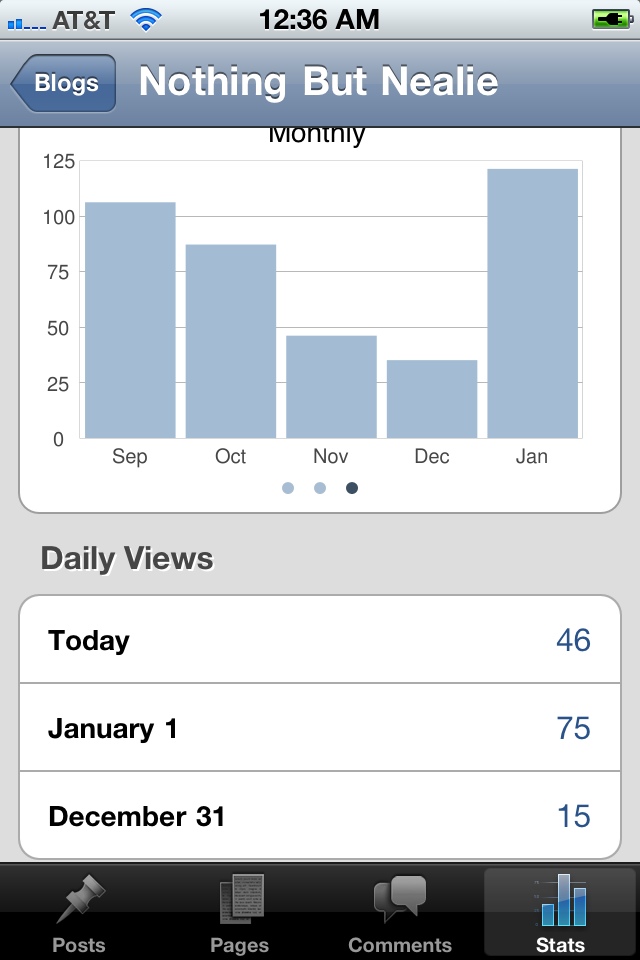Select the Stats tab
Screen dimensions: 640x960
pos(560,912)
